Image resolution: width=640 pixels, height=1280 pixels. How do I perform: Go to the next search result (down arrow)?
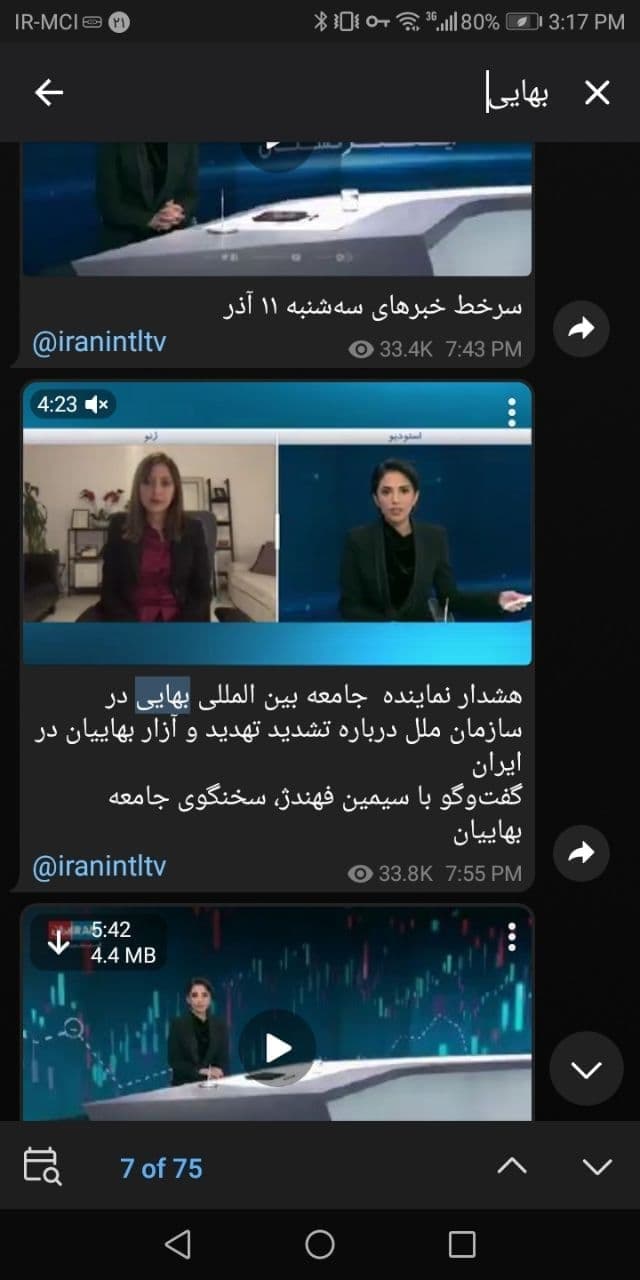point(597,1166)
